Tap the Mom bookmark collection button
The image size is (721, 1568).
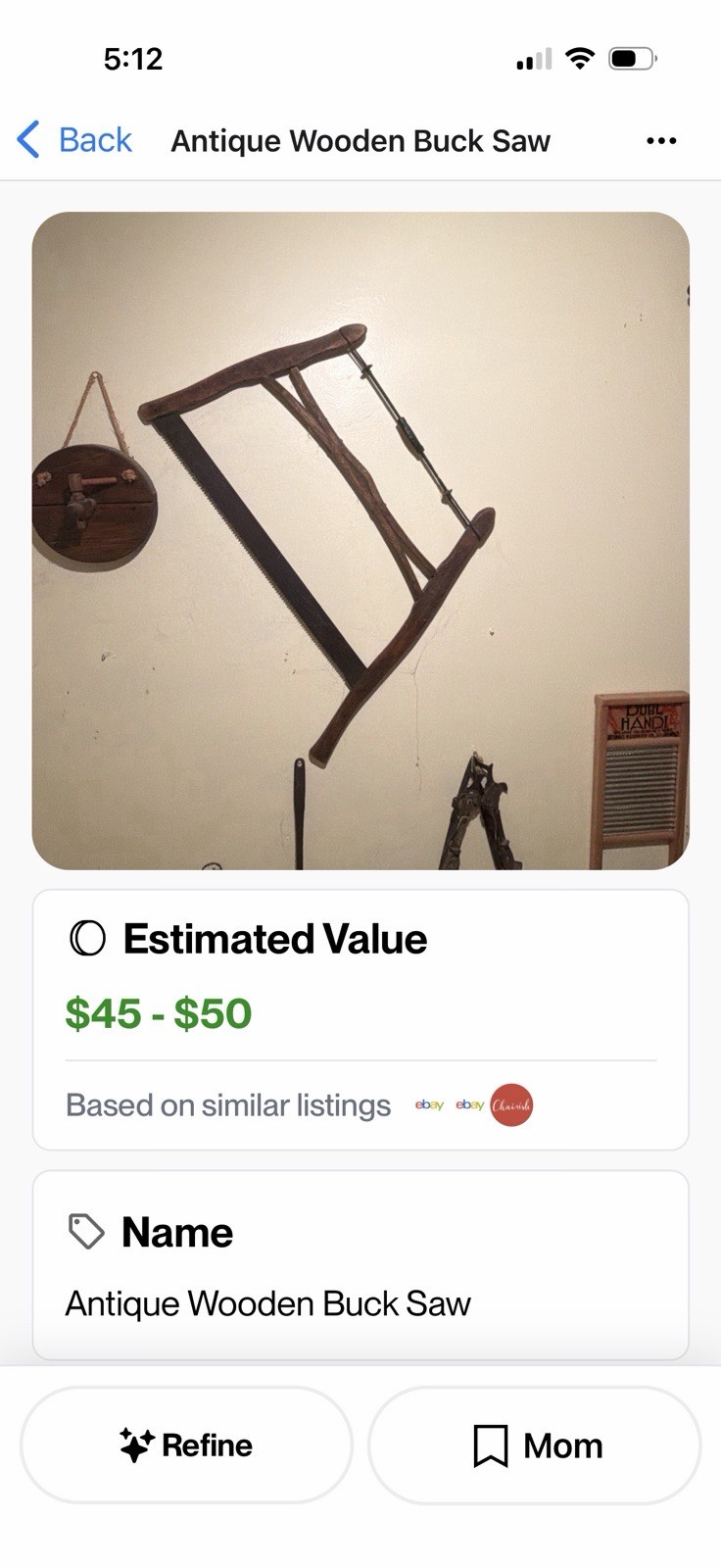(535, 1445)
